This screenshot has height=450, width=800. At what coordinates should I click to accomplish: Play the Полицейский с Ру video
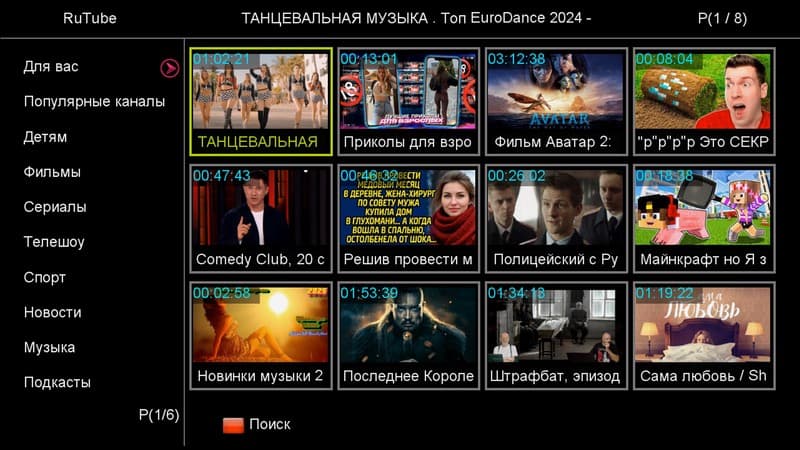coord(554,218)
